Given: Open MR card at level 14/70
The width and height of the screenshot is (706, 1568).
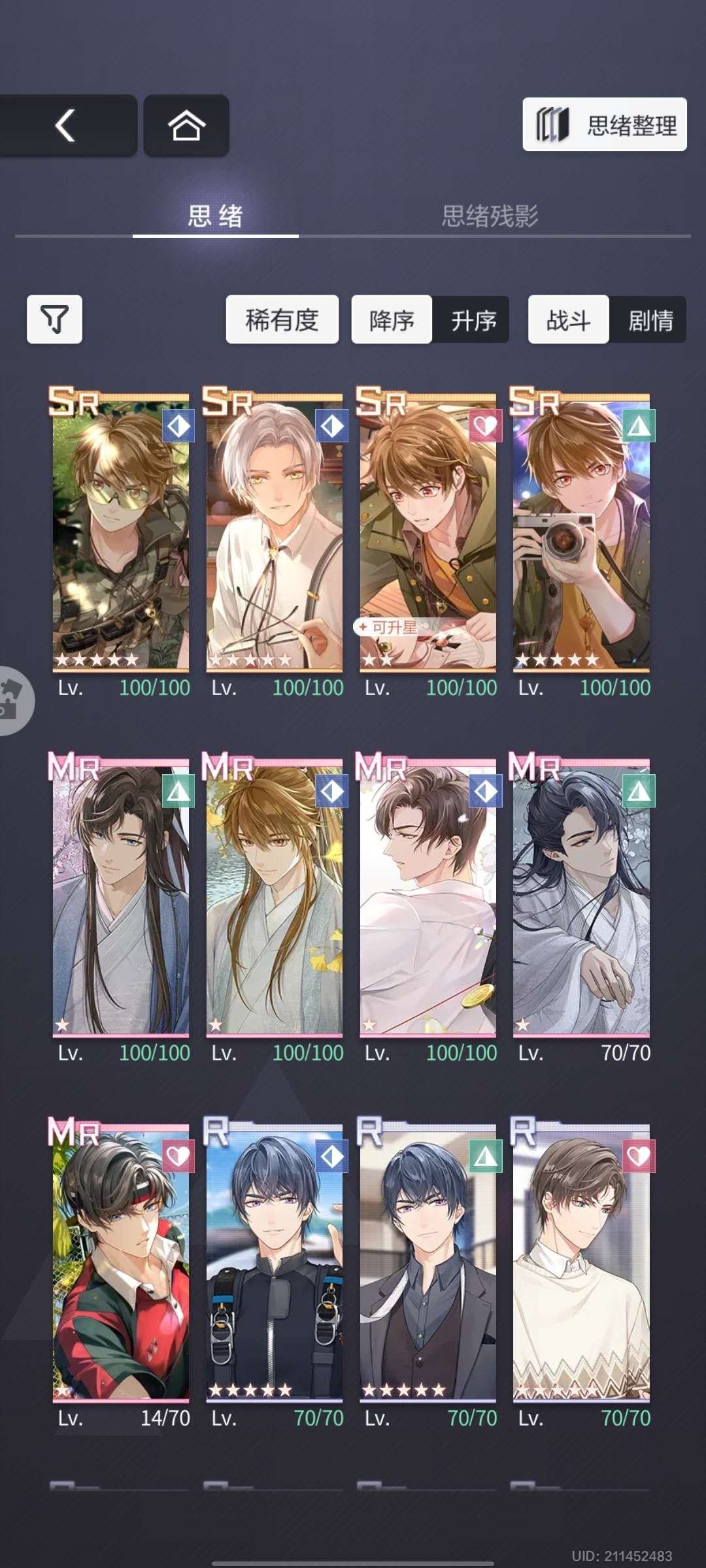Looking at the screenshot, I should tap(121, 1264).
